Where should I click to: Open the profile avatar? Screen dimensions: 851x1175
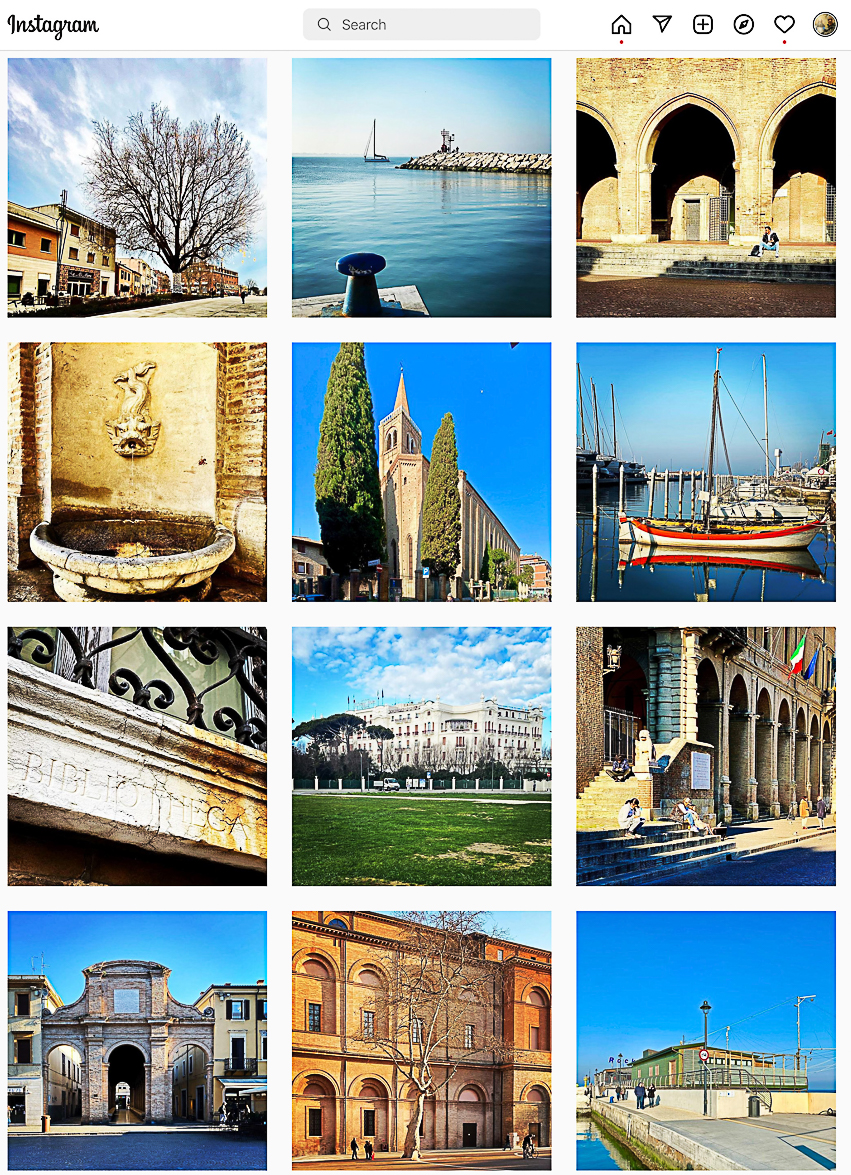pyautogui.click(x=825, y=25)
